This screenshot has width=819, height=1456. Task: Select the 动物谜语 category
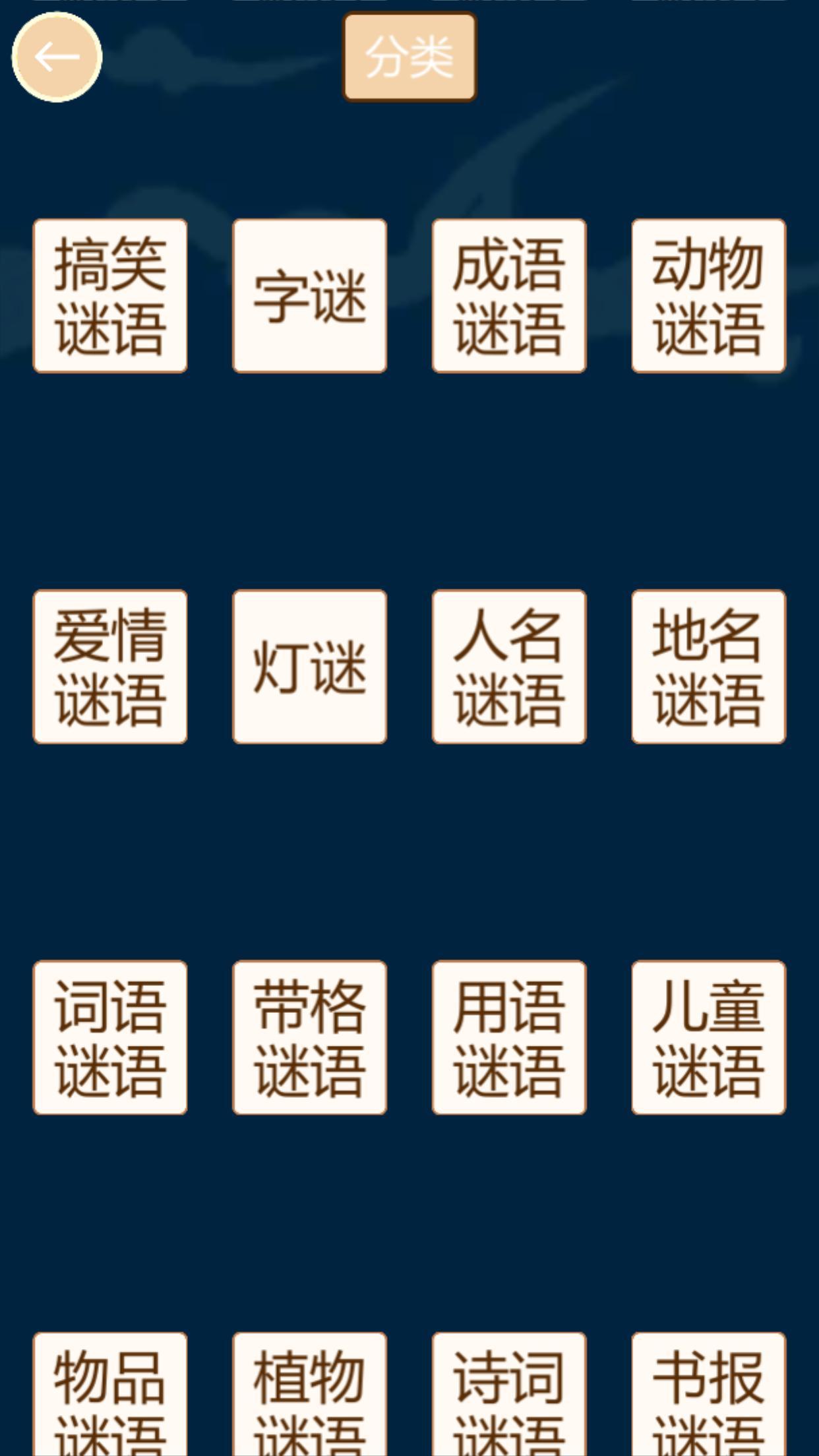tap(708, 295)
